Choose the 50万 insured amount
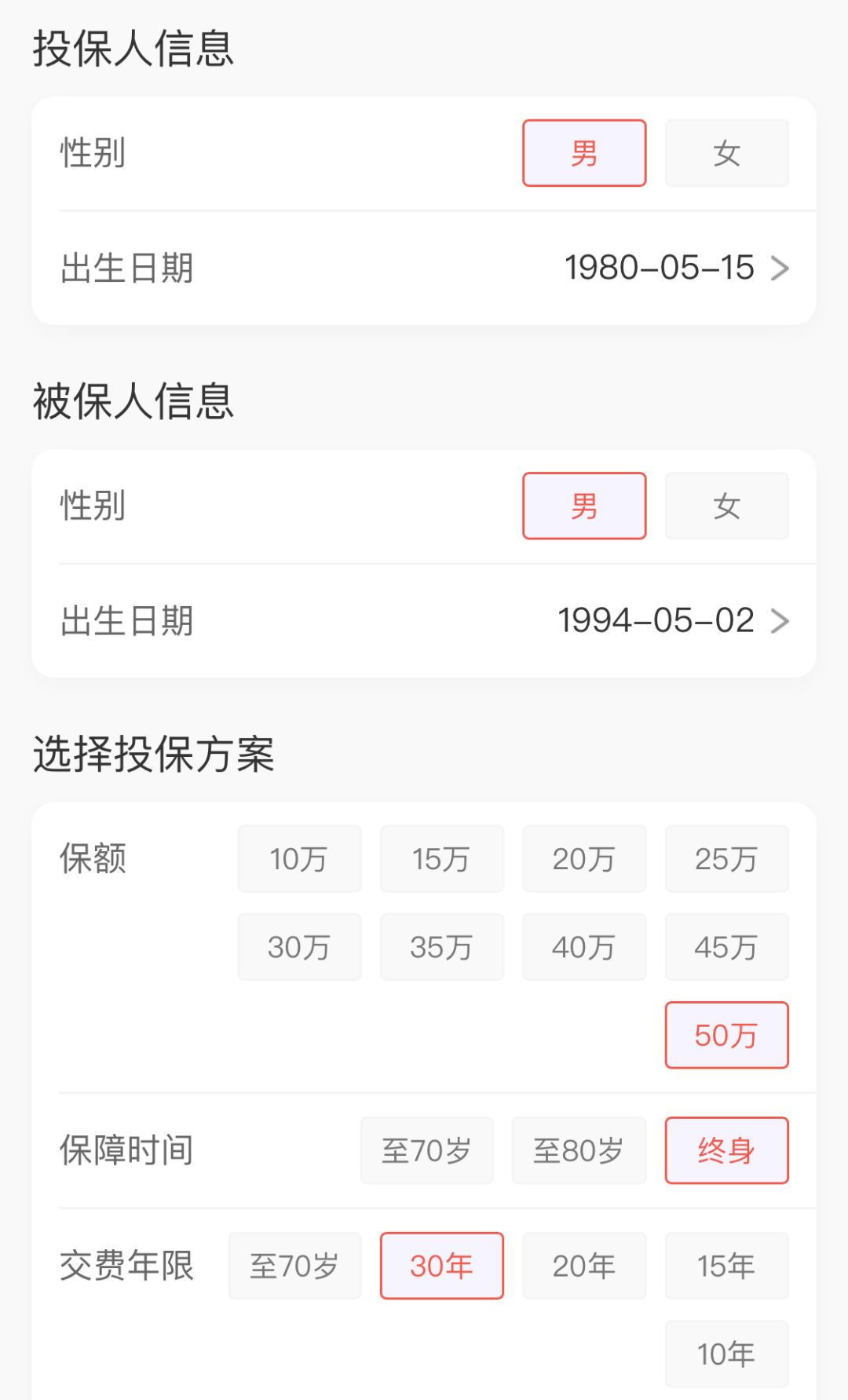Viewport: 848px width, 1400px height. tap(726, 1036)
